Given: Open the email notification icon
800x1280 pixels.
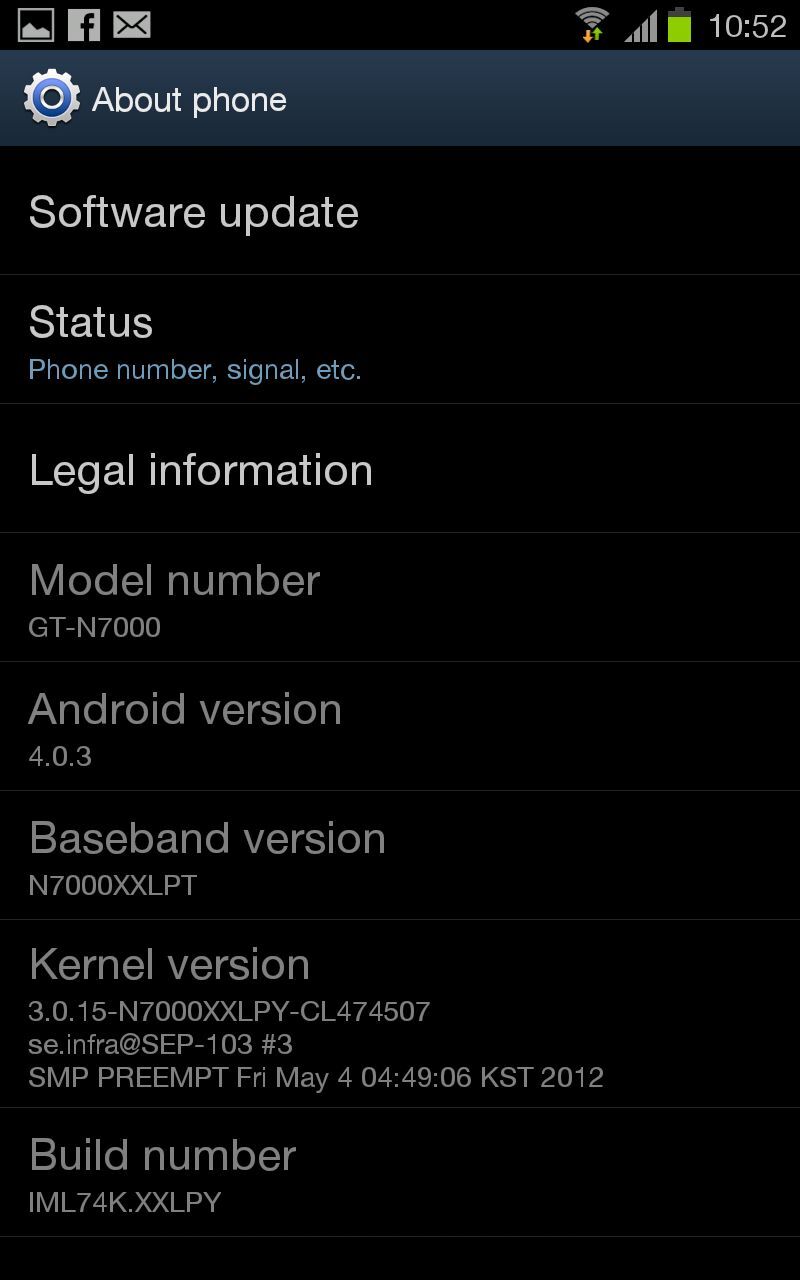Looking at the screenshot, I should pyautogui.click(x=133, y=22).
